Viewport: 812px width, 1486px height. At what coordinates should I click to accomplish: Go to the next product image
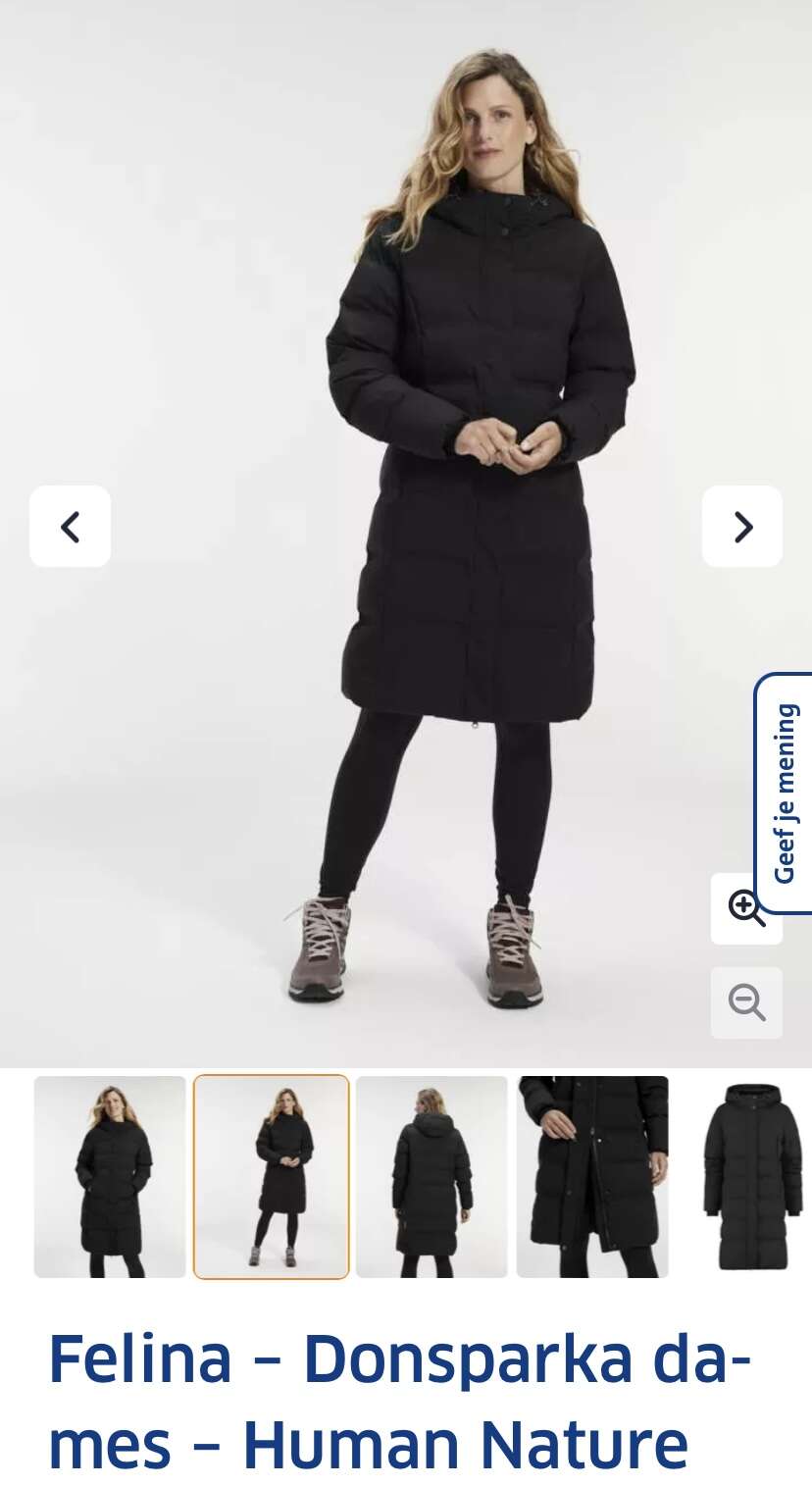click(742, 527)
